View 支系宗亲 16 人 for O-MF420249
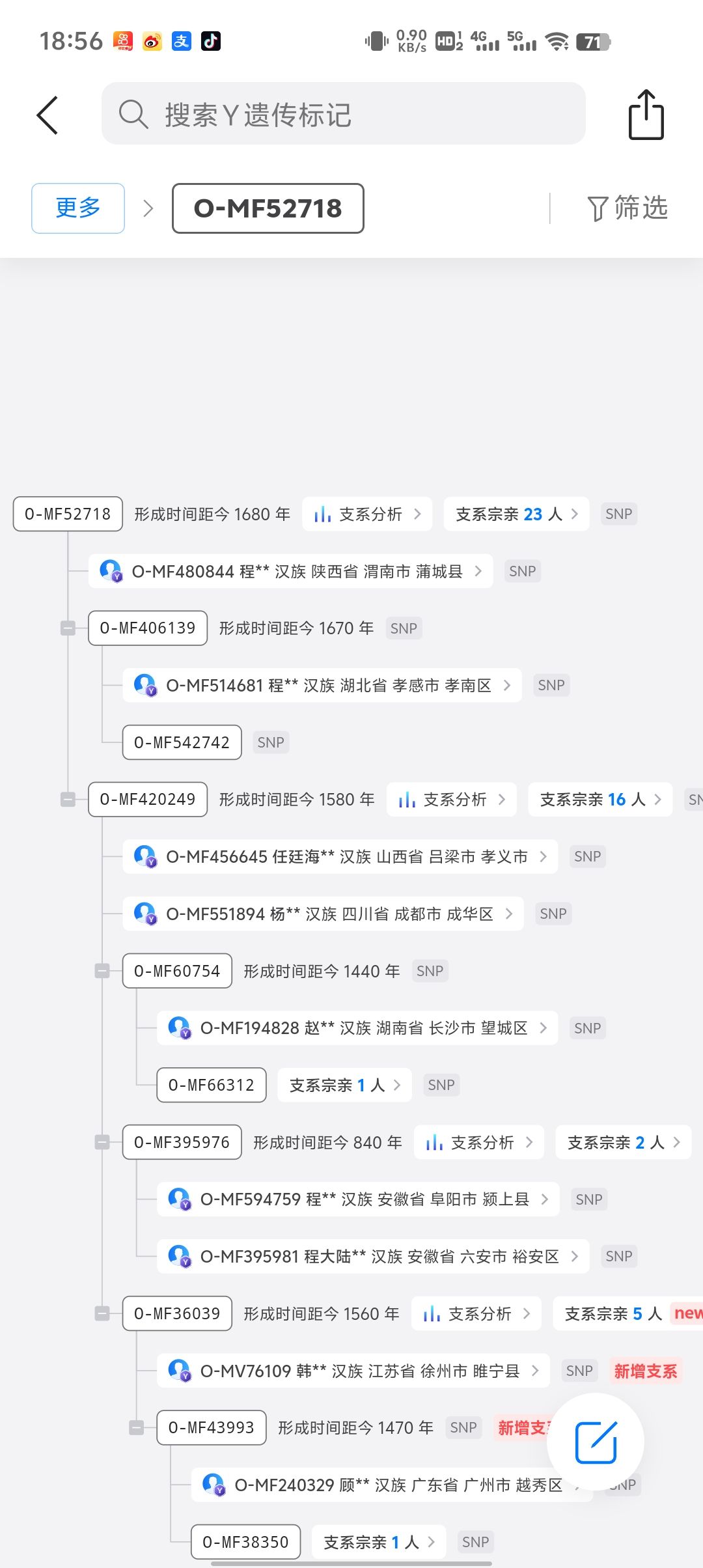Viewport: 703px width, 1568px height. point(600,800)
